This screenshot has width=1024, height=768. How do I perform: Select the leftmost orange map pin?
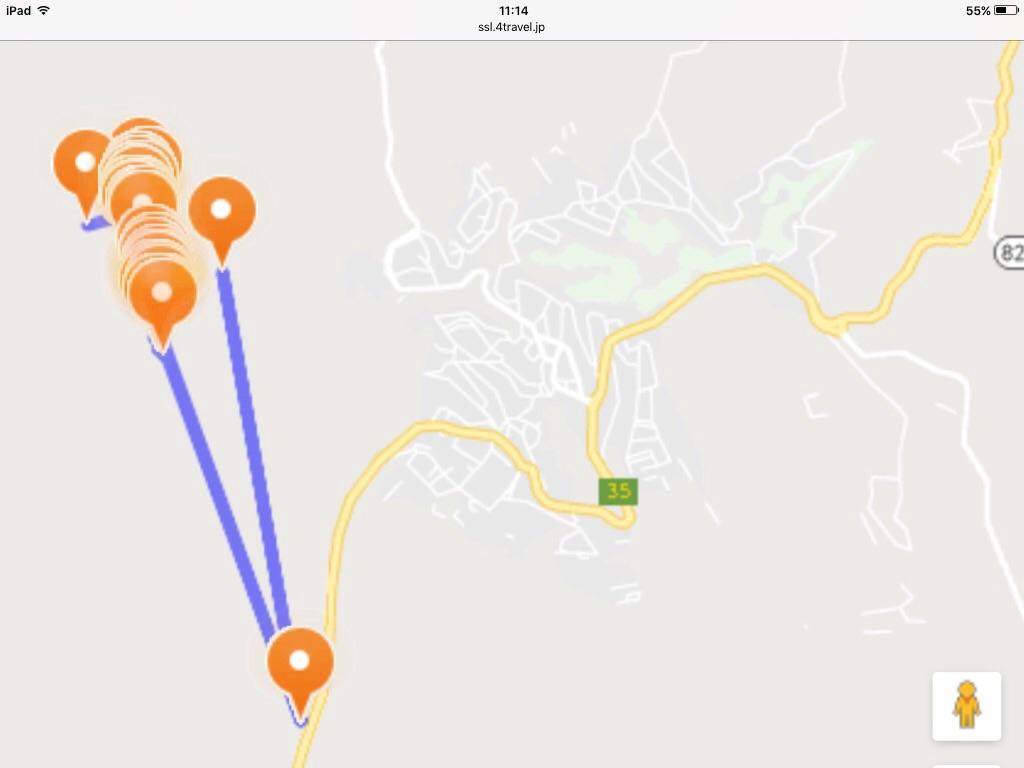tap(84, 164)
